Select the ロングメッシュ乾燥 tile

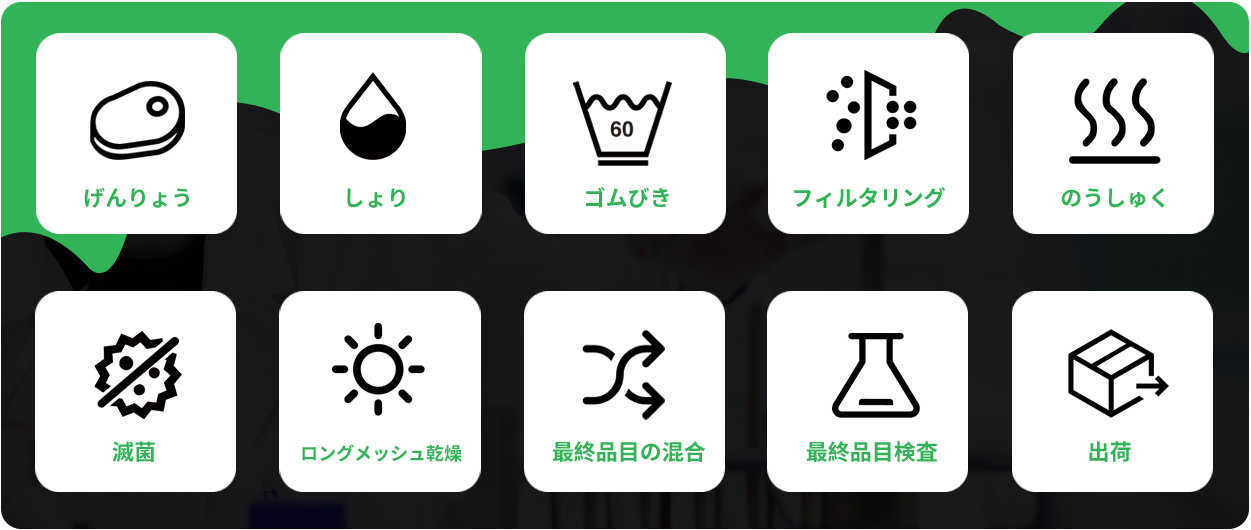[379, 391]
